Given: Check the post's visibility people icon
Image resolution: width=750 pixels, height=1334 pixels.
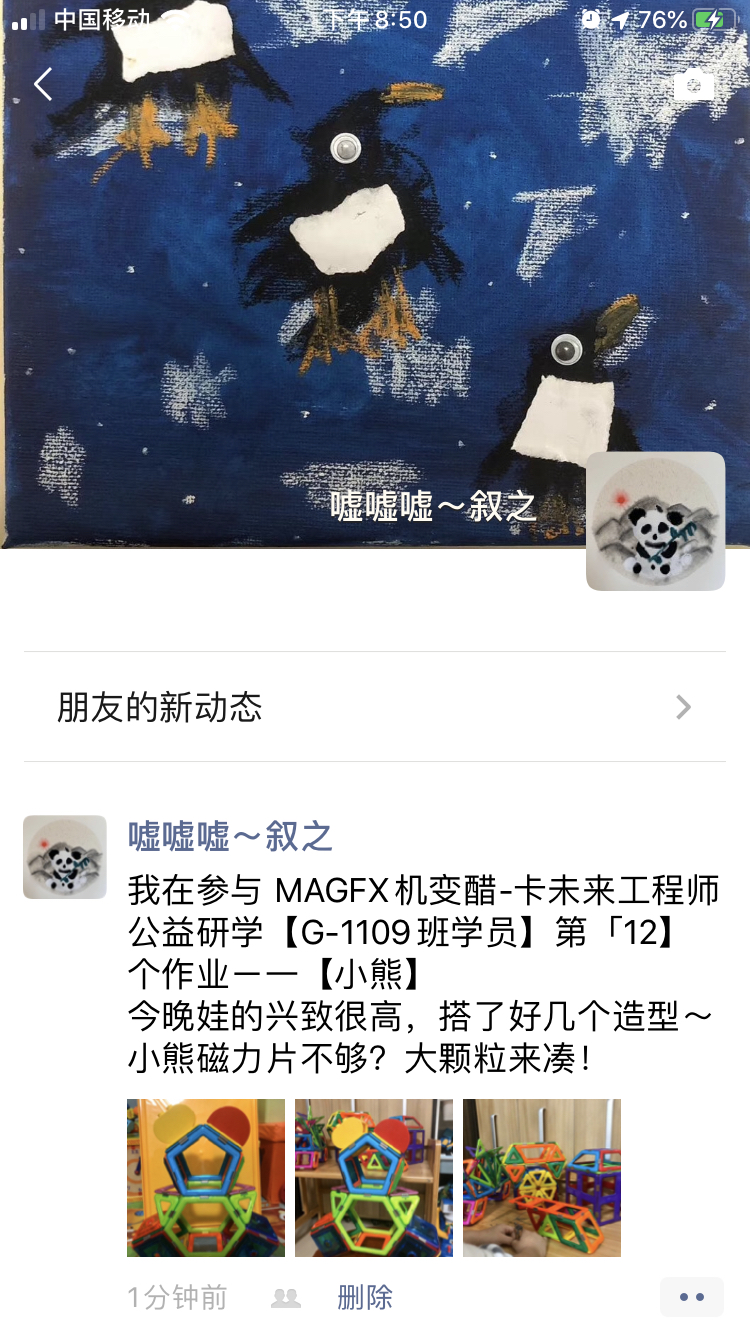Looking at the screenshot, I should [286, 1298].
